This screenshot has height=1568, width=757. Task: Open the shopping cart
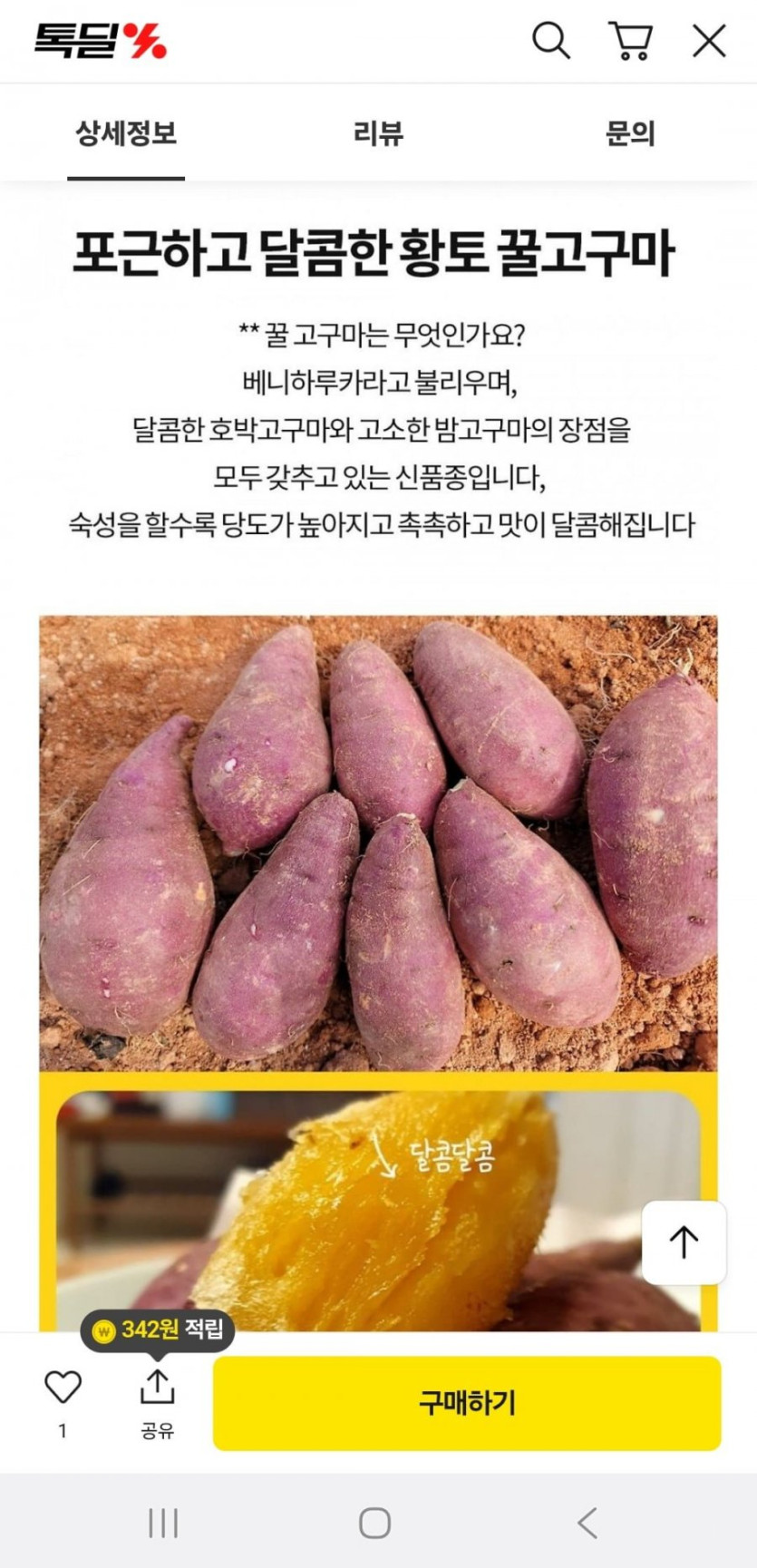(x=630, y=42)
